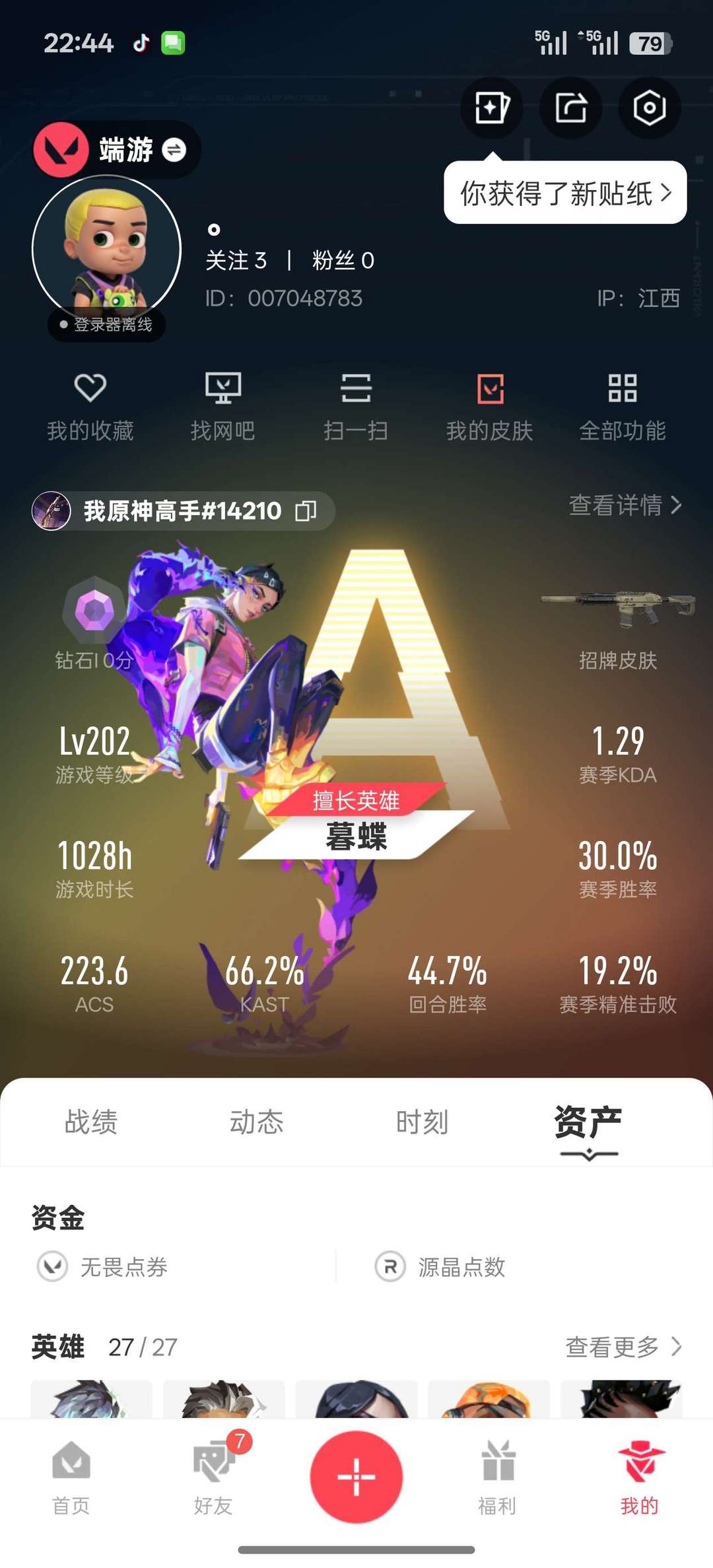Open the 好友 friends tab

214,1478
